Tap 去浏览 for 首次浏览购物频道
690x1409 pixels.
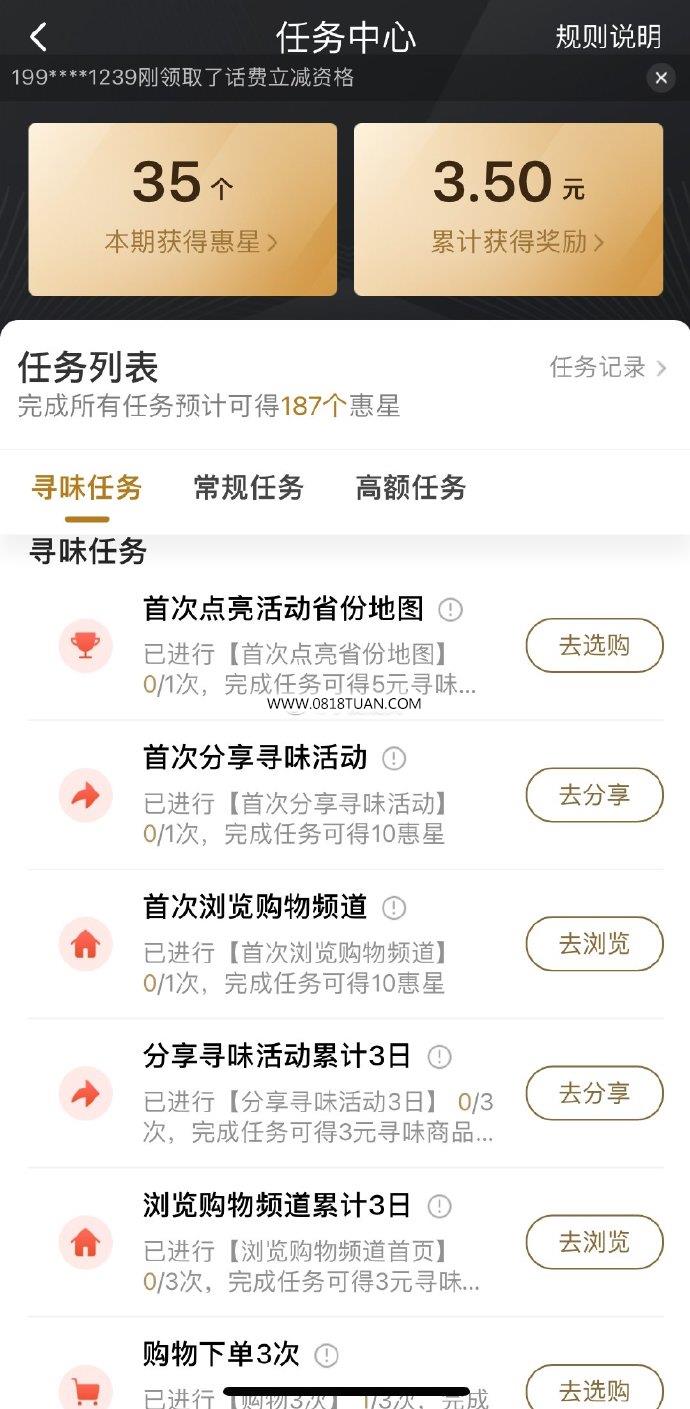[x=594, y=944]
